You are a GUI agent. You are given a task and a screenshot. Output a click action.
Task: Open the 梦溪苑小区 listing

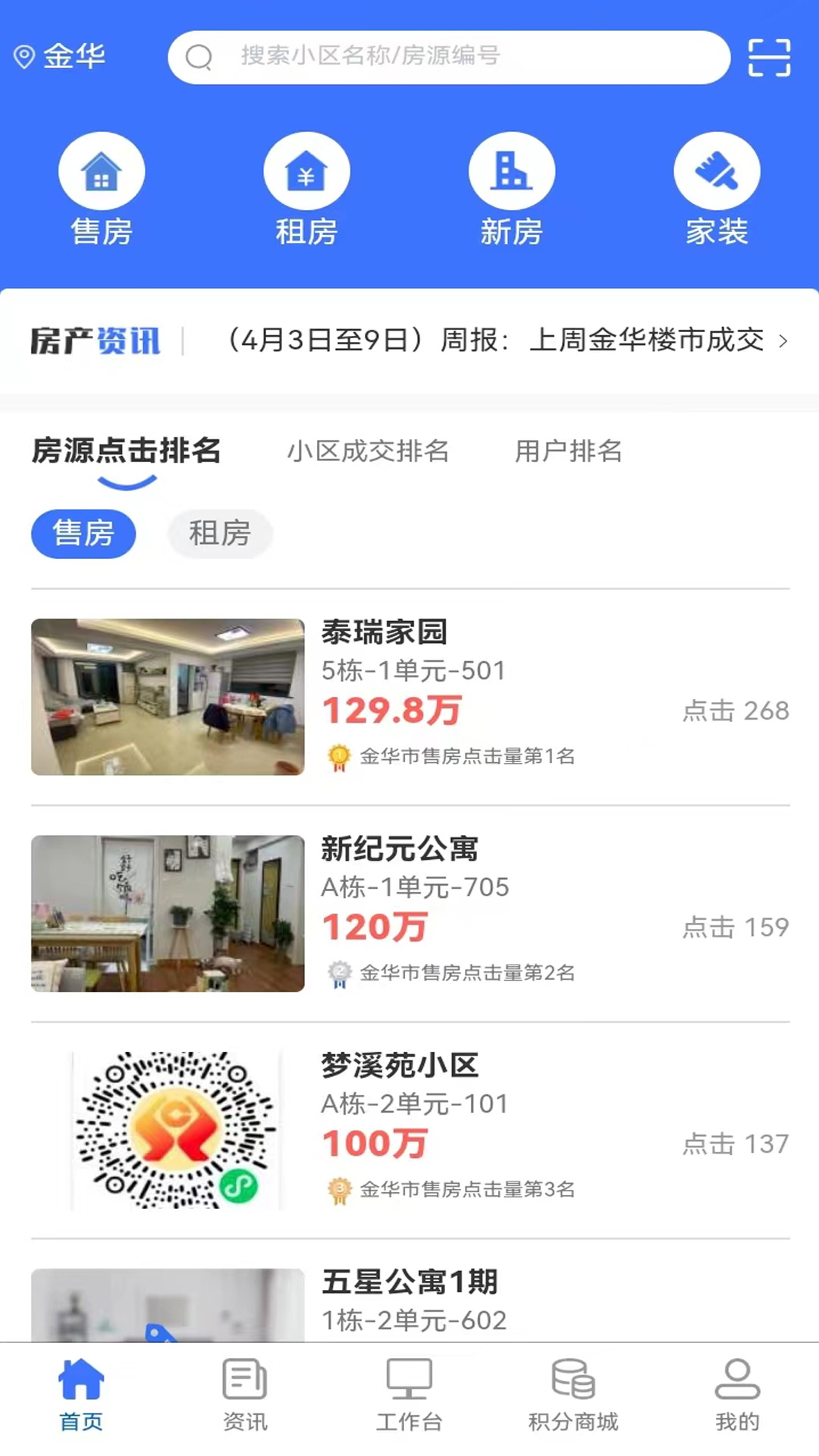[x=409, y=1130]
